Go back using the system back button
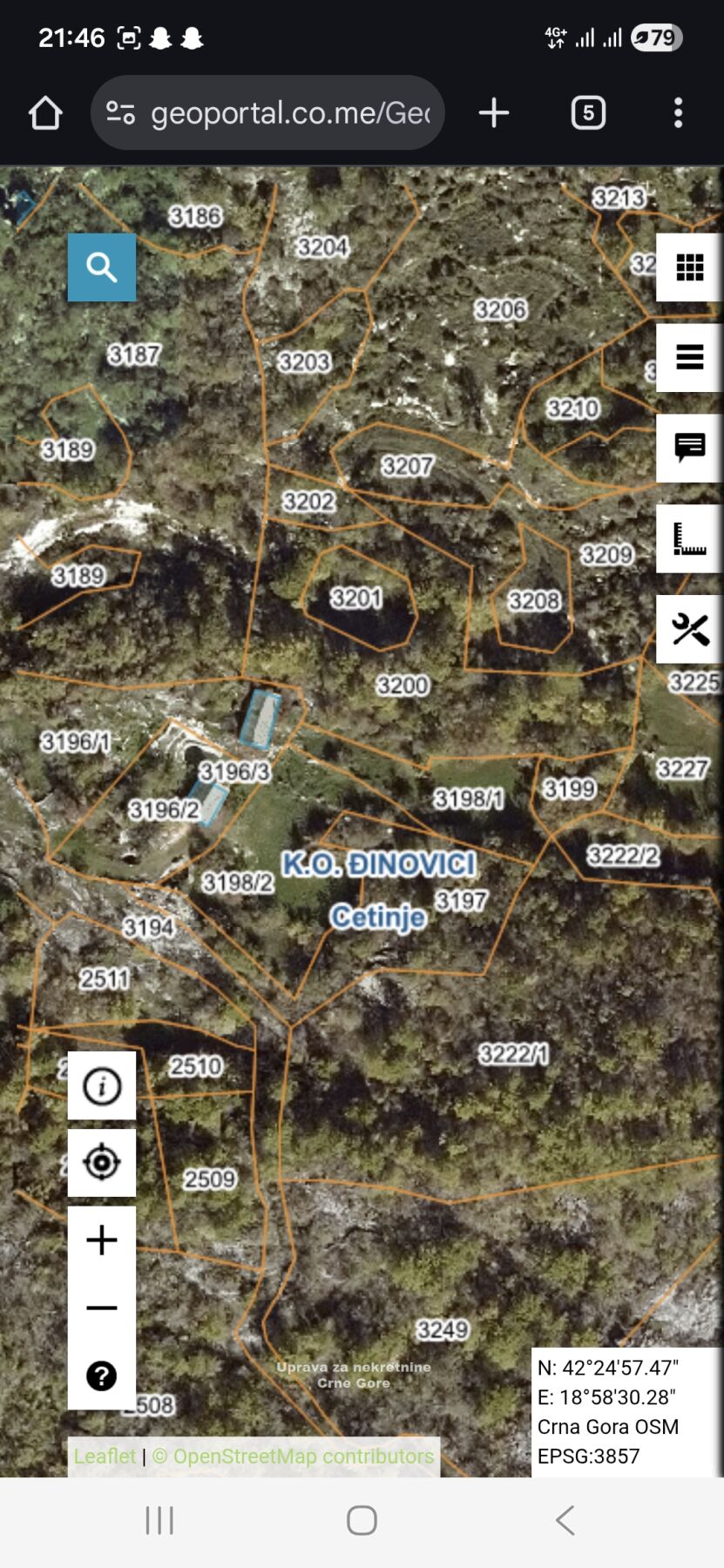724x1568 pixels. tap(565, 1520)
